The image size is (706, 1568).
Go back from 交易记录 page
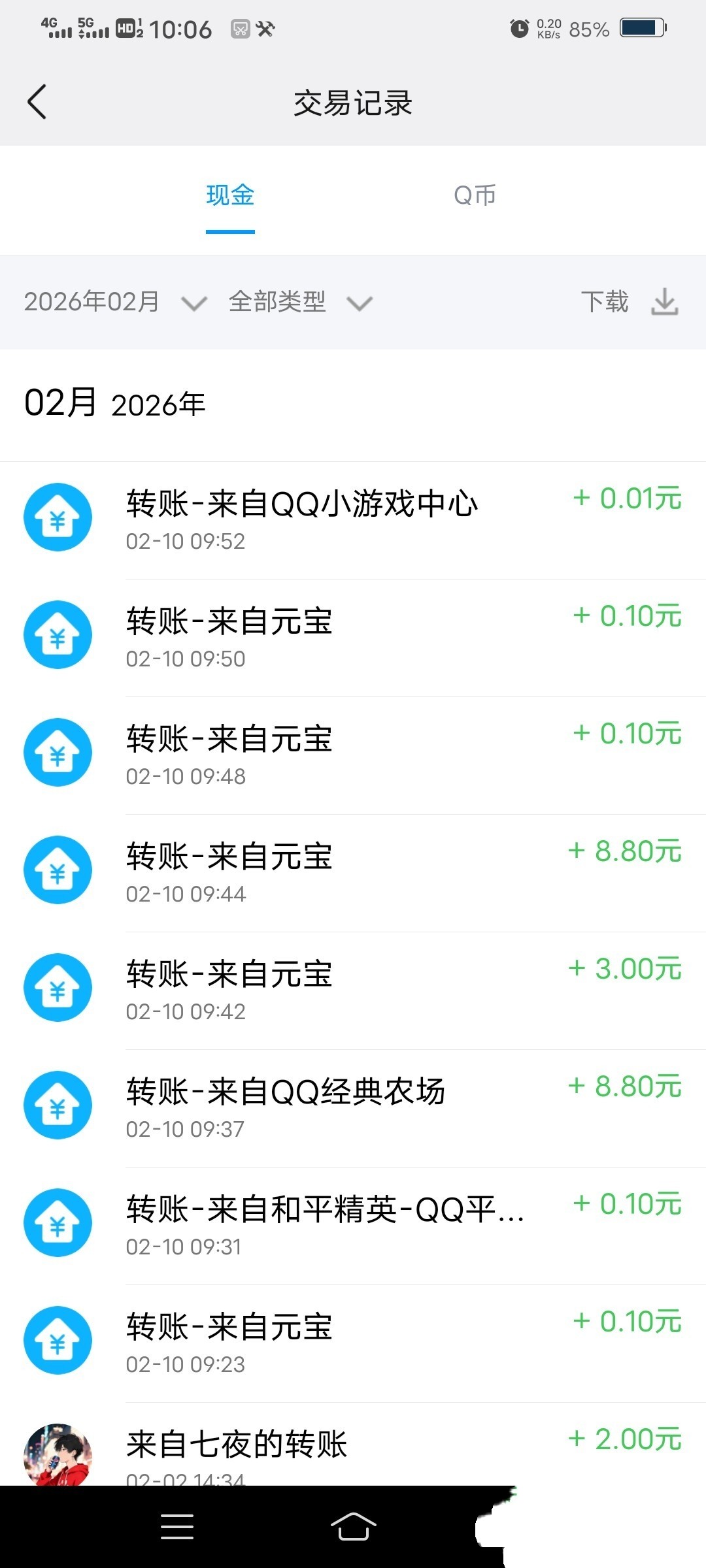(37, 103)
